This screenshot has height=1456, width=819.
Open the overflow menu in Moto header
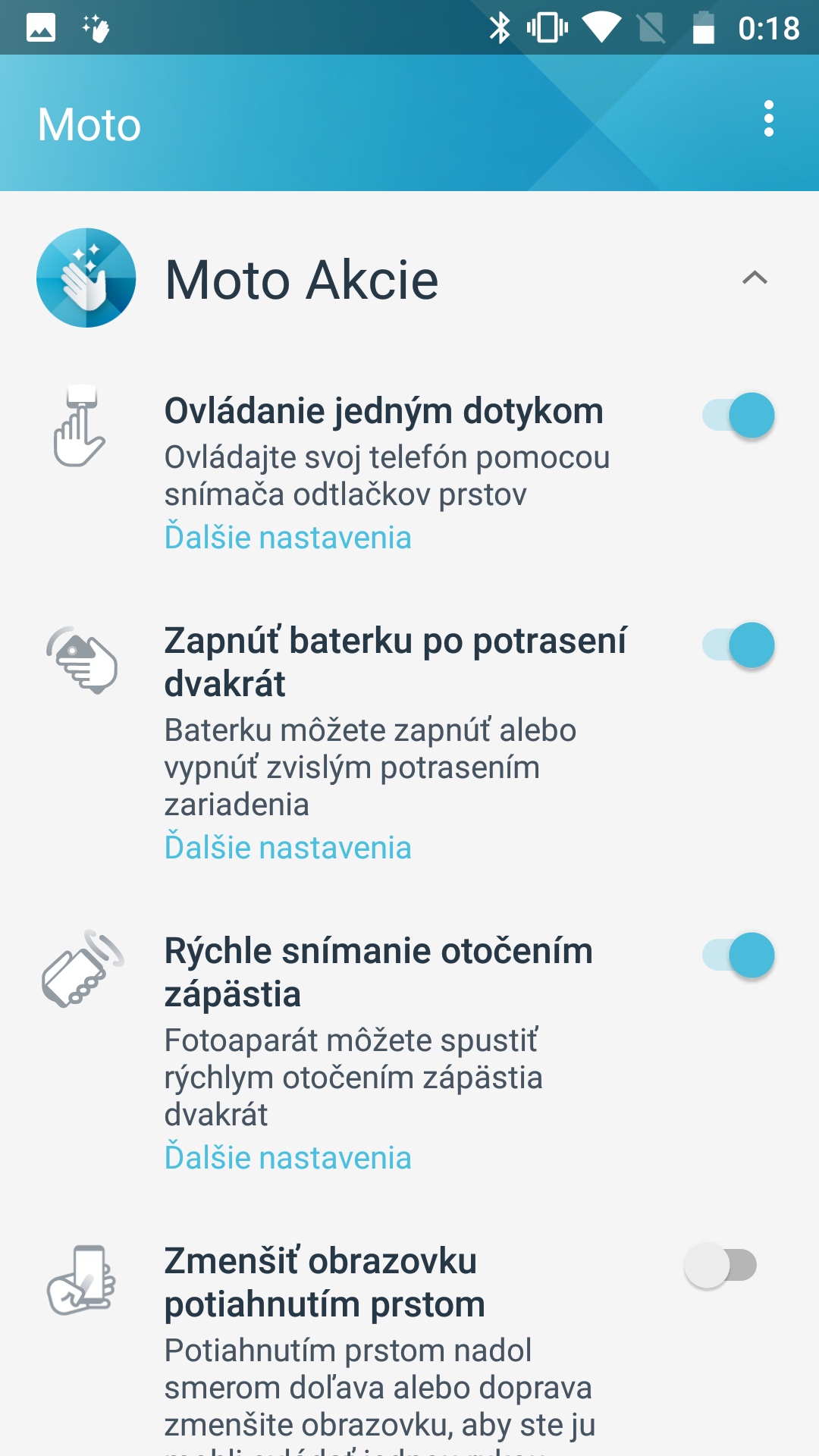tap(768, 119)
